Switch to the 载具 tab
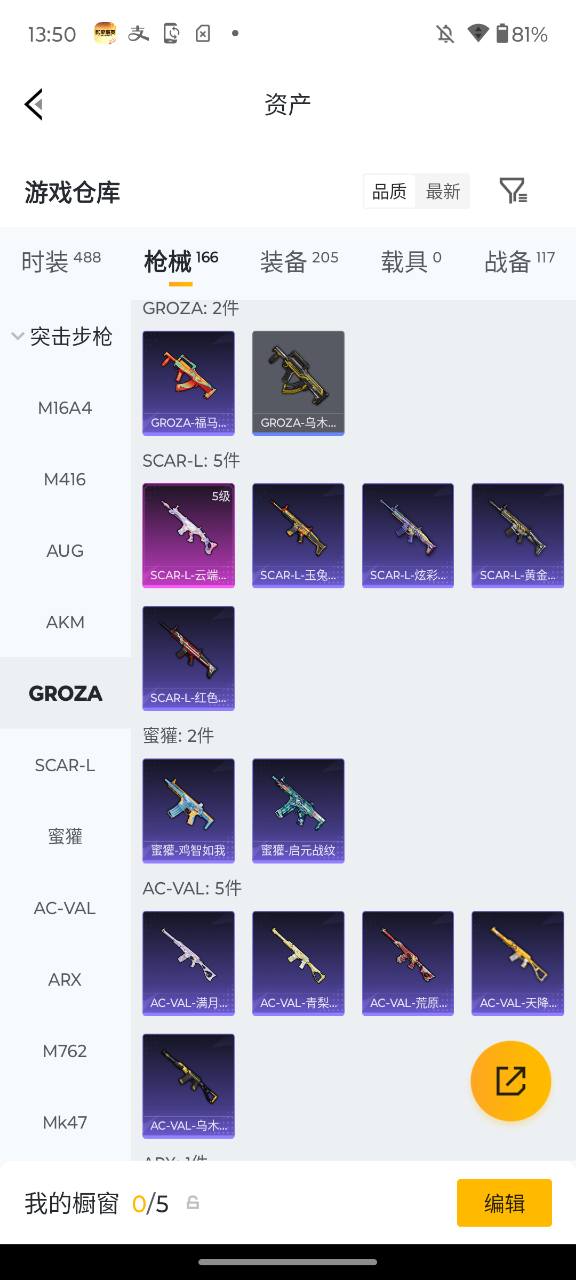 (411, 261)
